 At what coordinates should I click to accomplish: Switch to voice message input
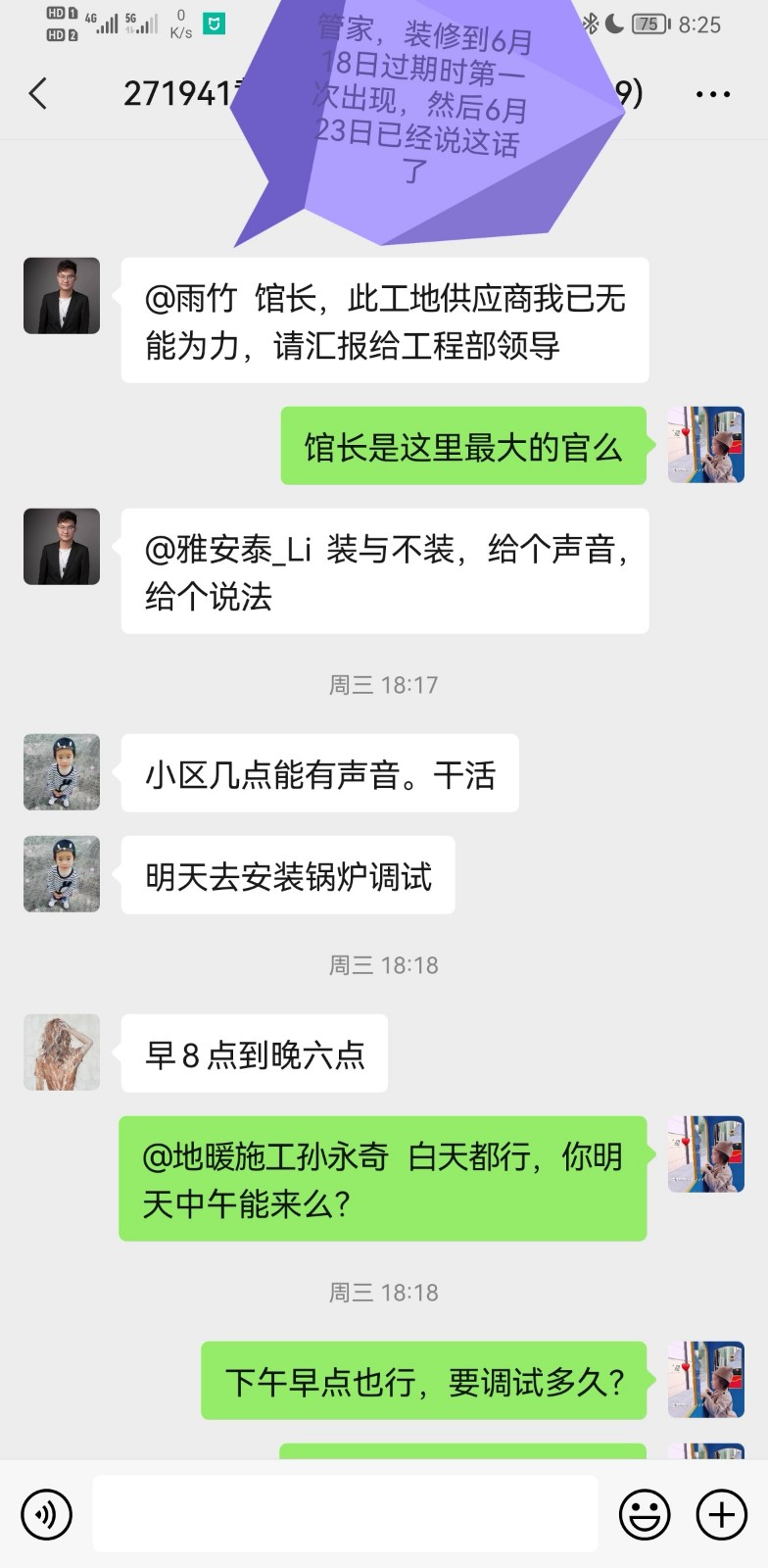pyautogui.click(x=46, y=1514)
